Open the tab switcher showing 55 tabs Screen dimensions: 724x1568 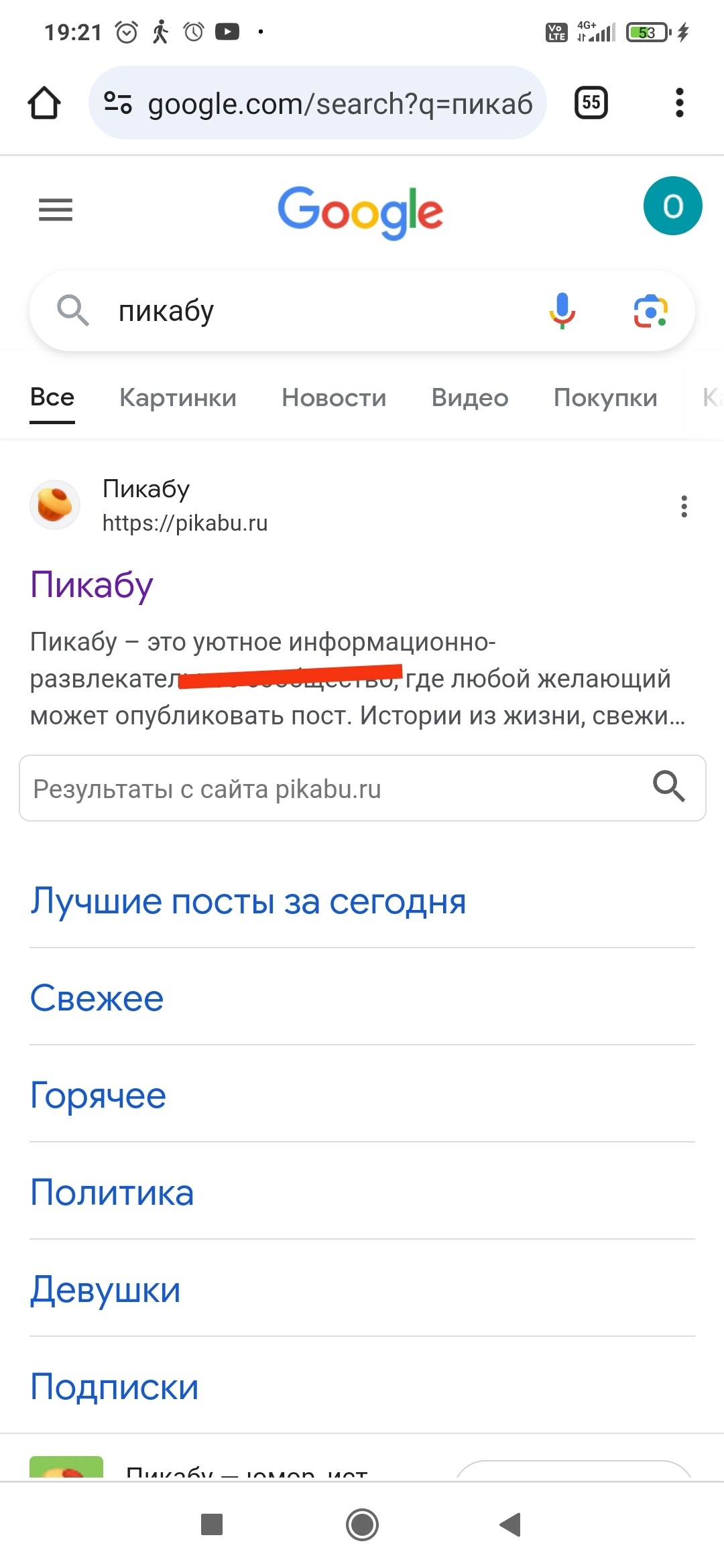point(591,103)
